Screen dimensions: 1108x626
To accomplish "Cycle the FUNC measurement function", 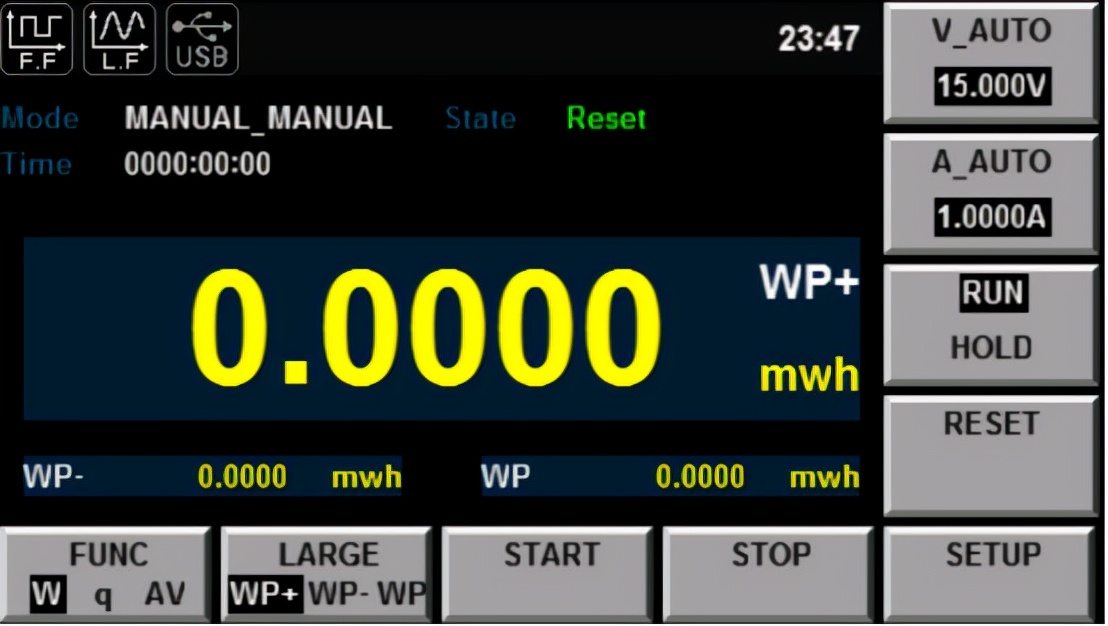I will 107,573.
